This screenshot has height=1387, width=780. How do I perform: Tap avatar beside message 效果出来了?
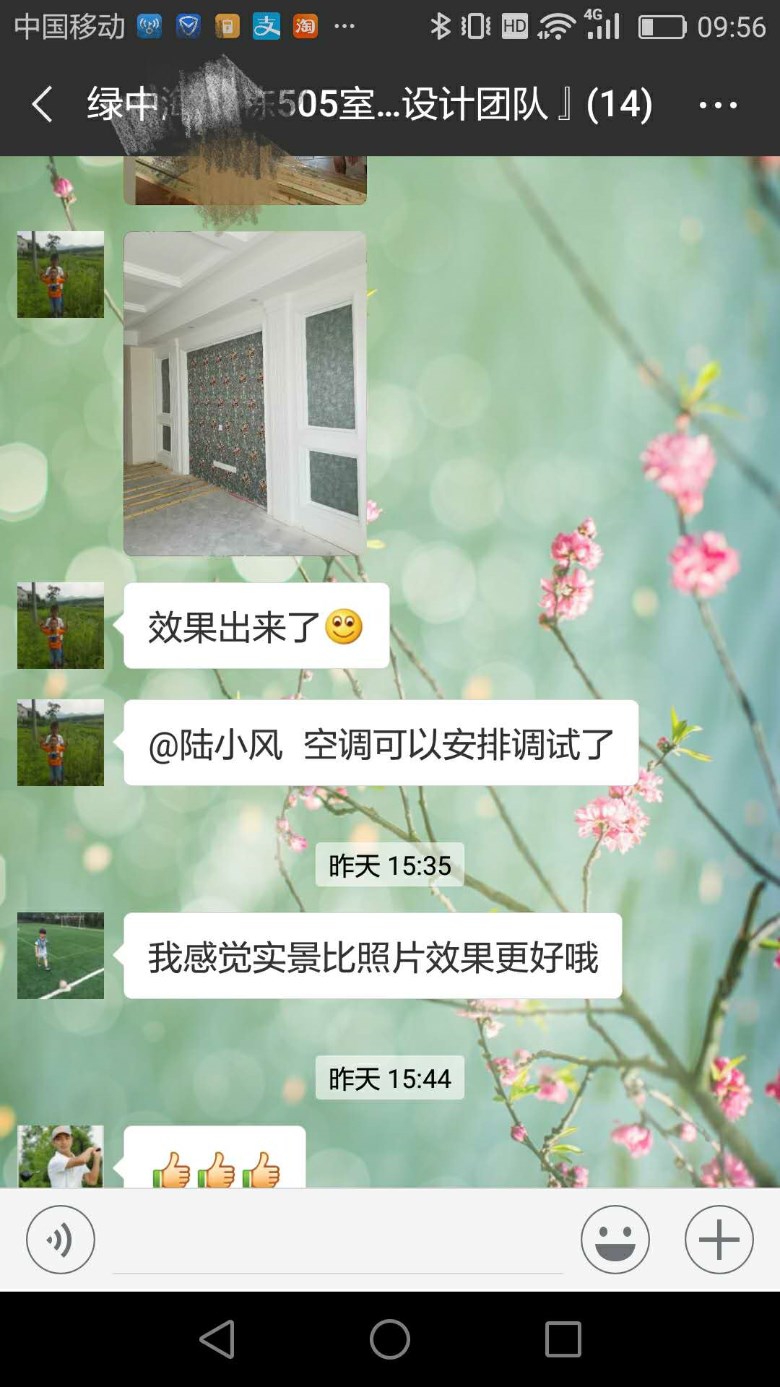click(x=60, y=625)
